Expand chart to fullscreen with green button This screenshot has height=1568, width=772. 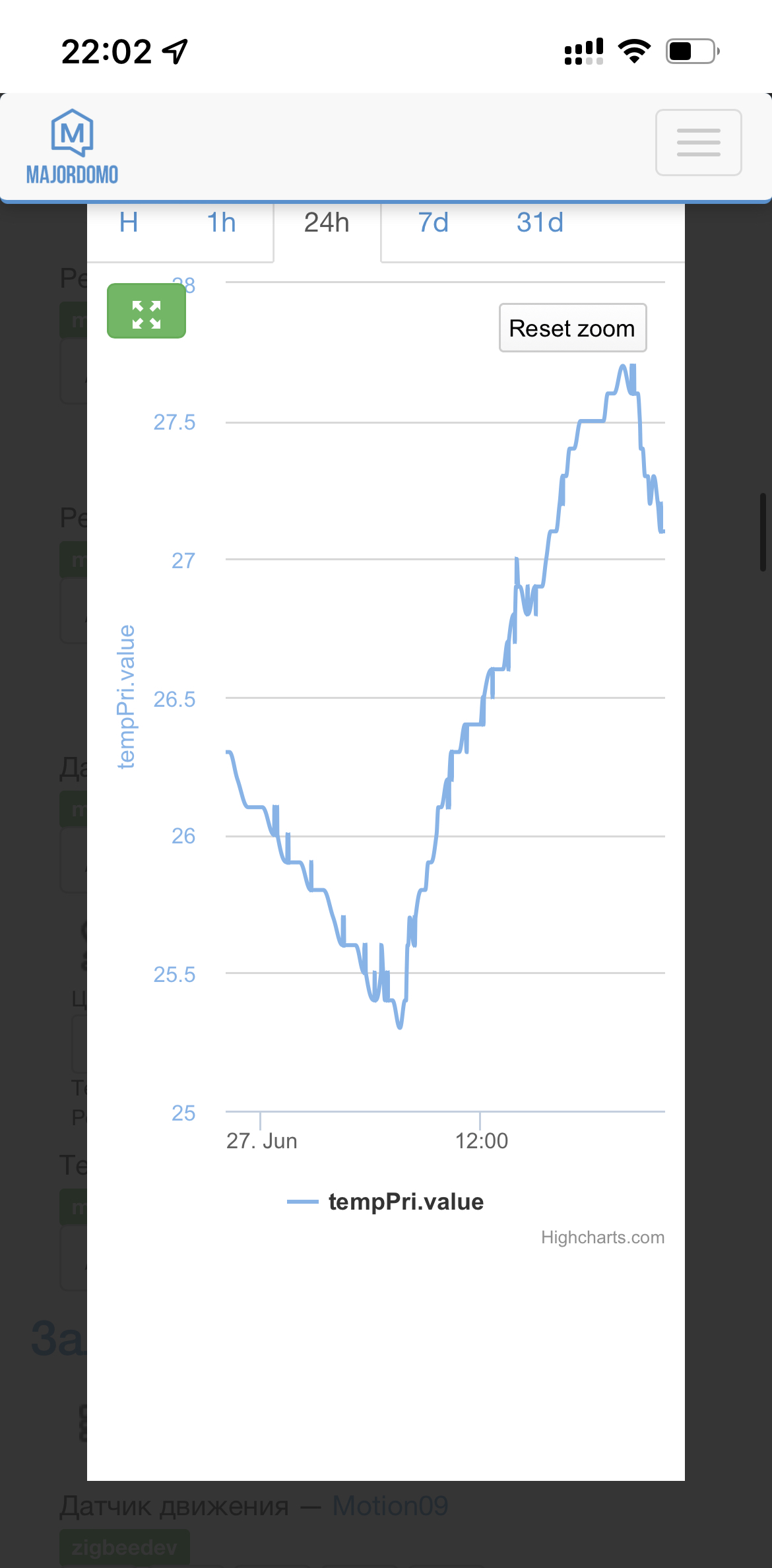[146, 311]
